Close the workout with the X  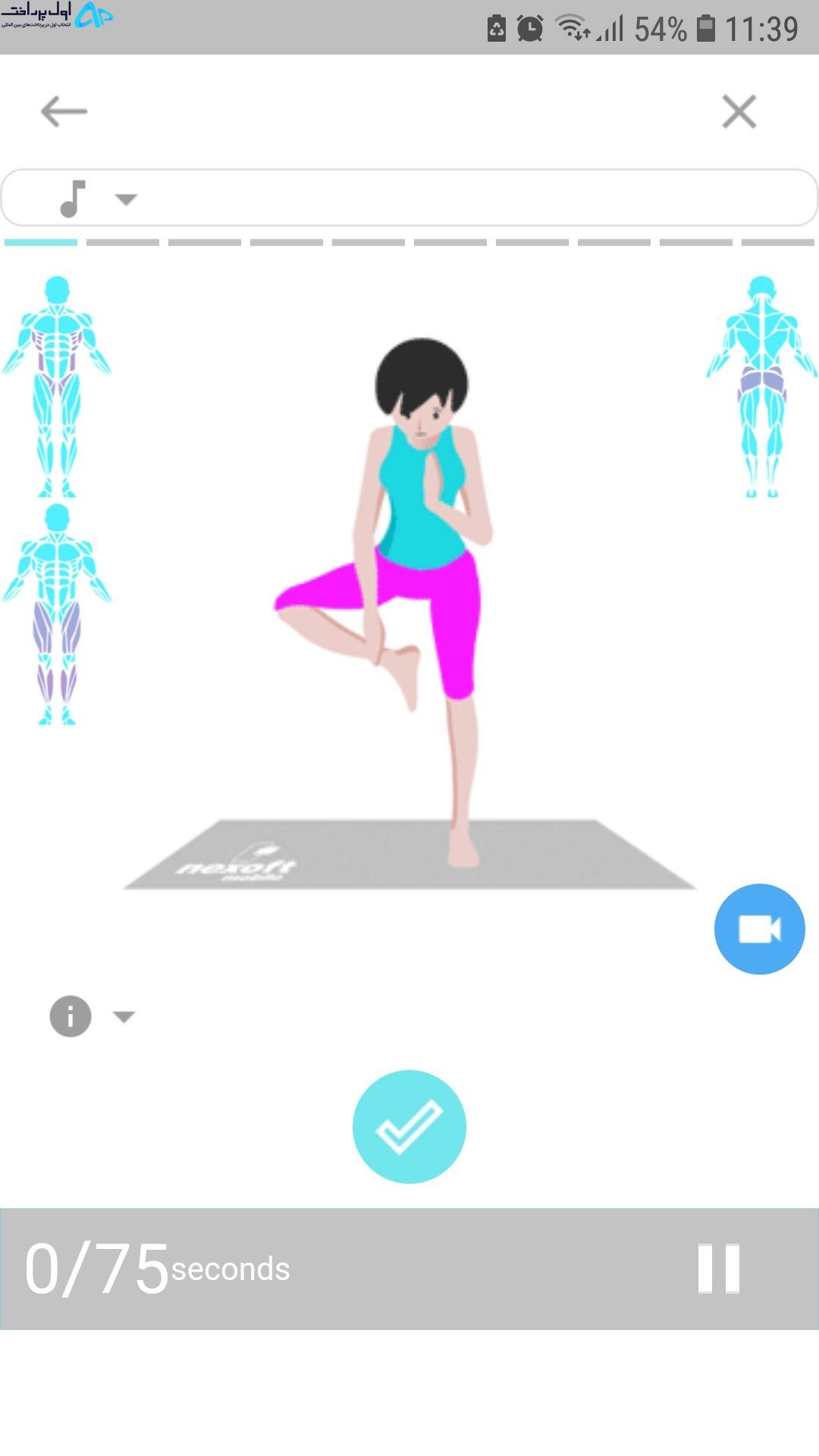point(739,111)
